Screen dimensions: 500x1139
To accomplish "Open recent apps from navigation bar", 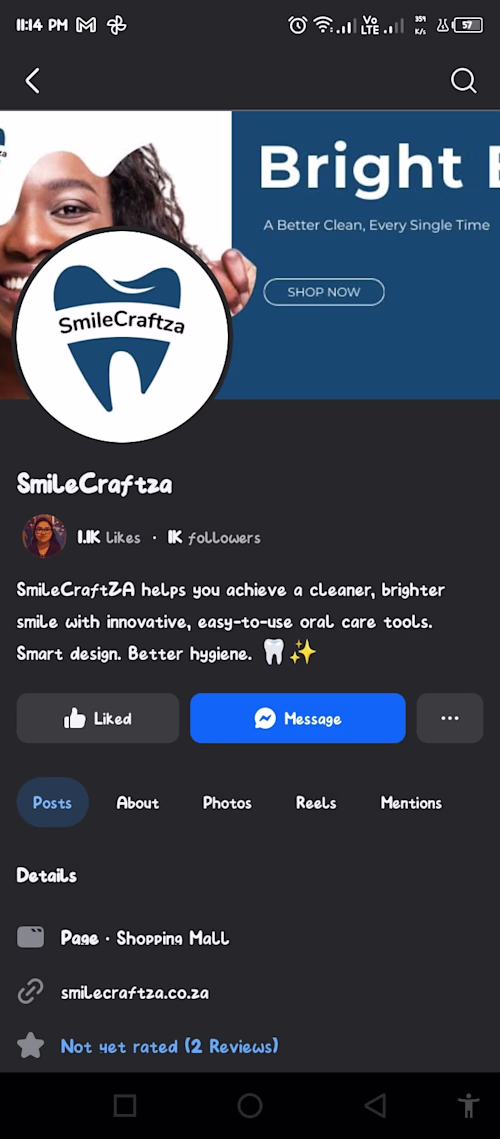I will pyautogui.click(x=125, y=1106).
